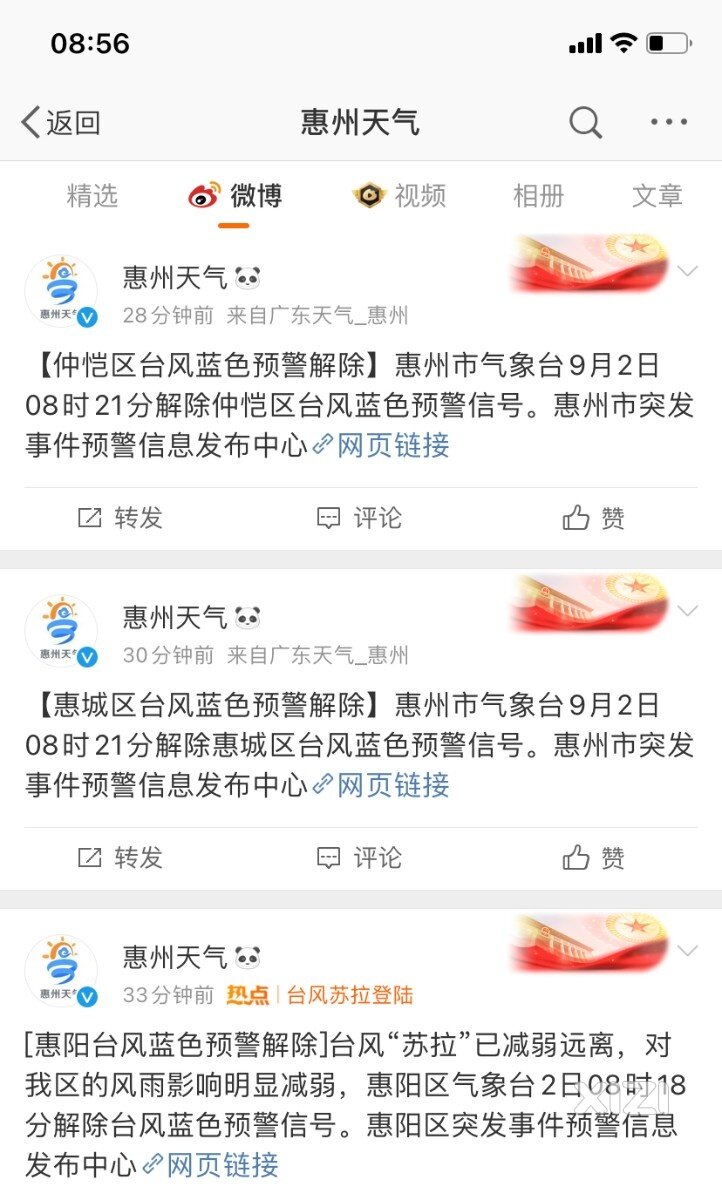Open the 相册 tab
Image resolution: width=722 pixels, height=1200 pixels.
click(x=538, y=196)
